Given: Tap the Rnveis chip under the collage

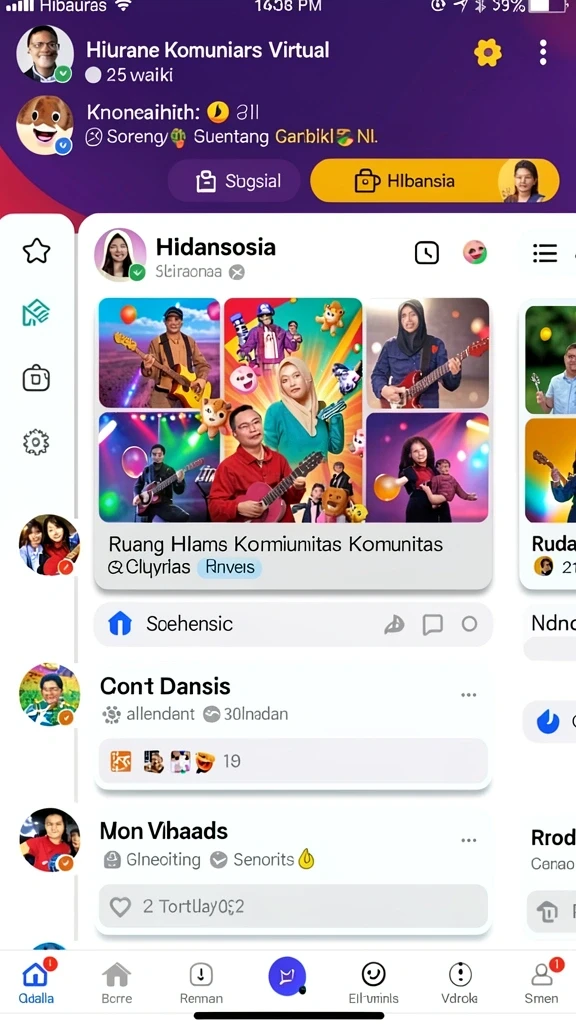Looking at the screenshot, I should click(229, 568).
